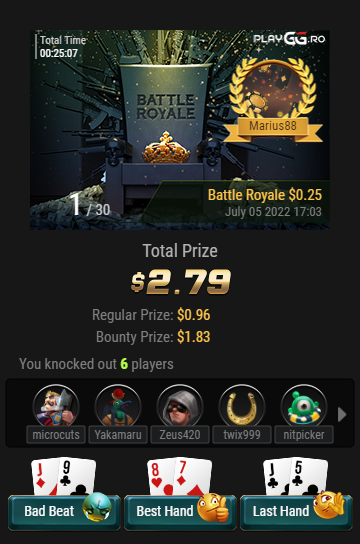
Task: View Zeus420 player avatar
Action: pyautogui.click(x=180, y=406)
